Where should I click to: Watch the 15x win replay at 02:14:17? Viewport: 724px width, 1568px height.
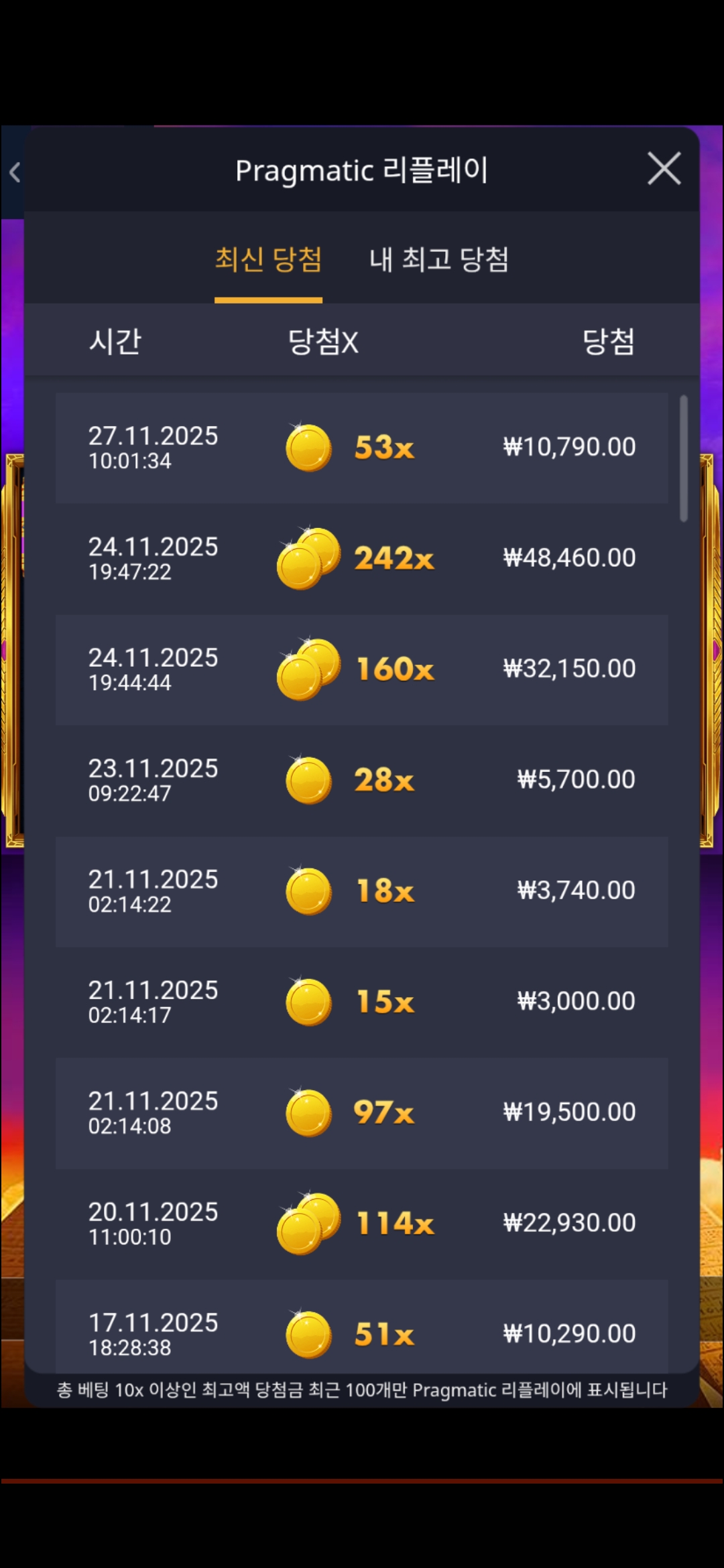(362, 1002)
